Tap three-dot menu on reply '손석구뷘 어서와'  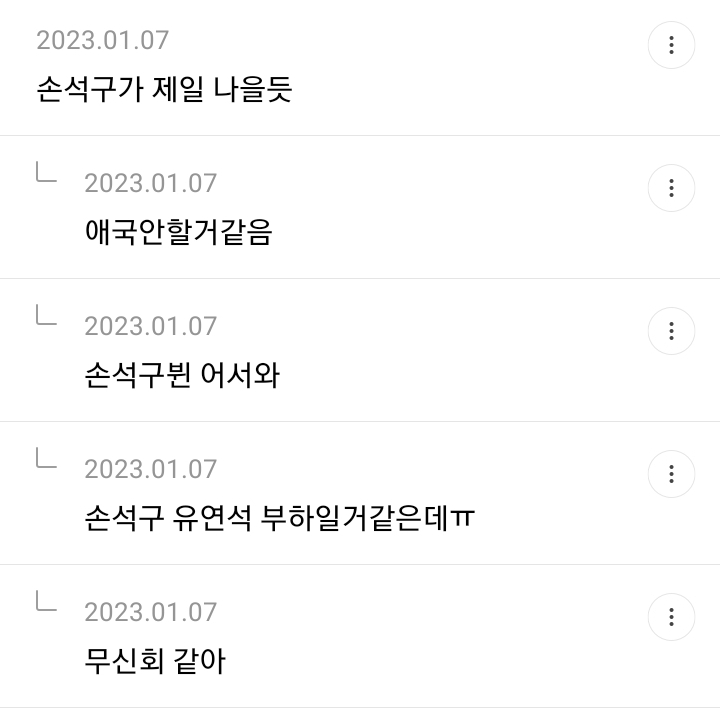tap(671, 331)
